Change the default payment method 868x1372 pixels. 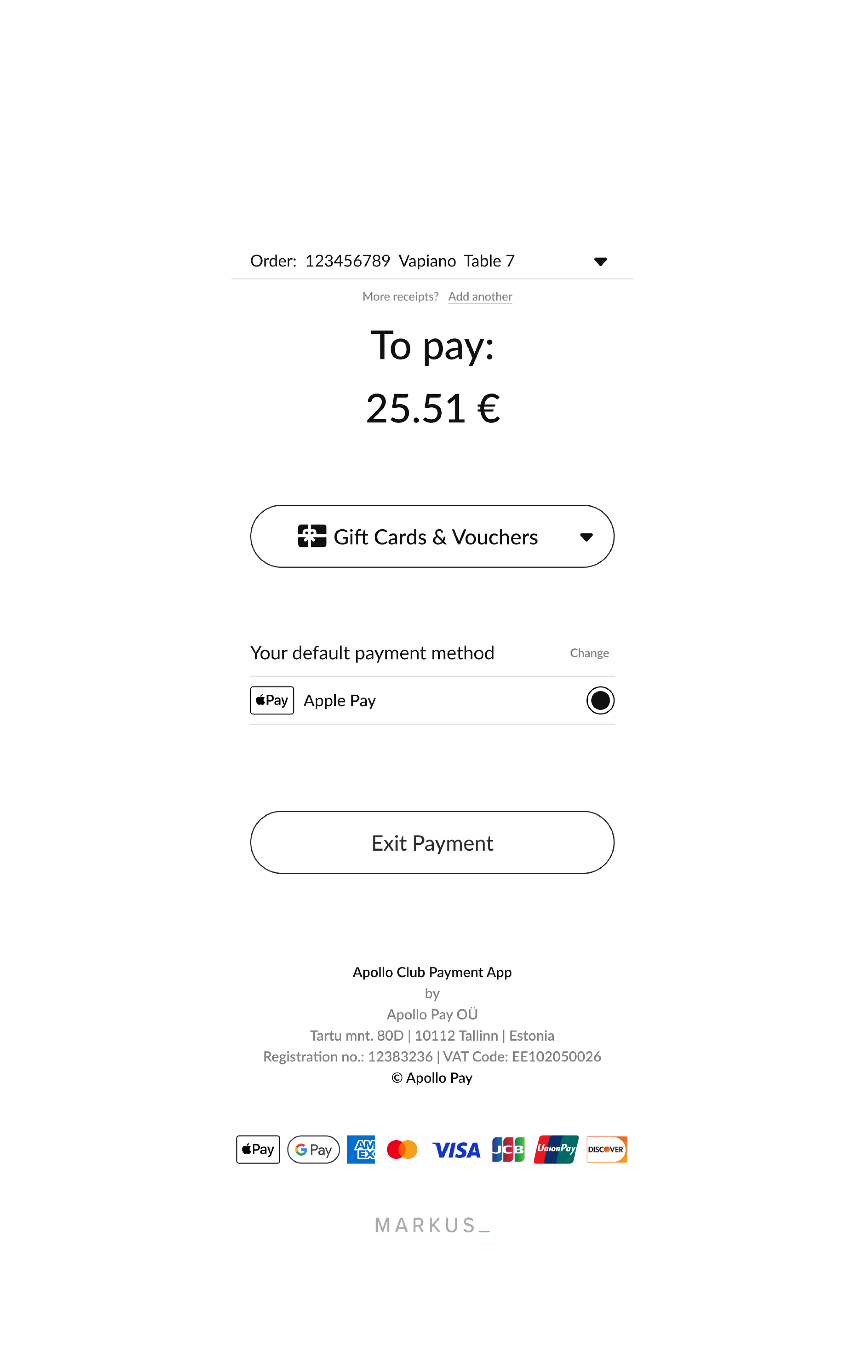pyautogui.click(x=590, y=653)
